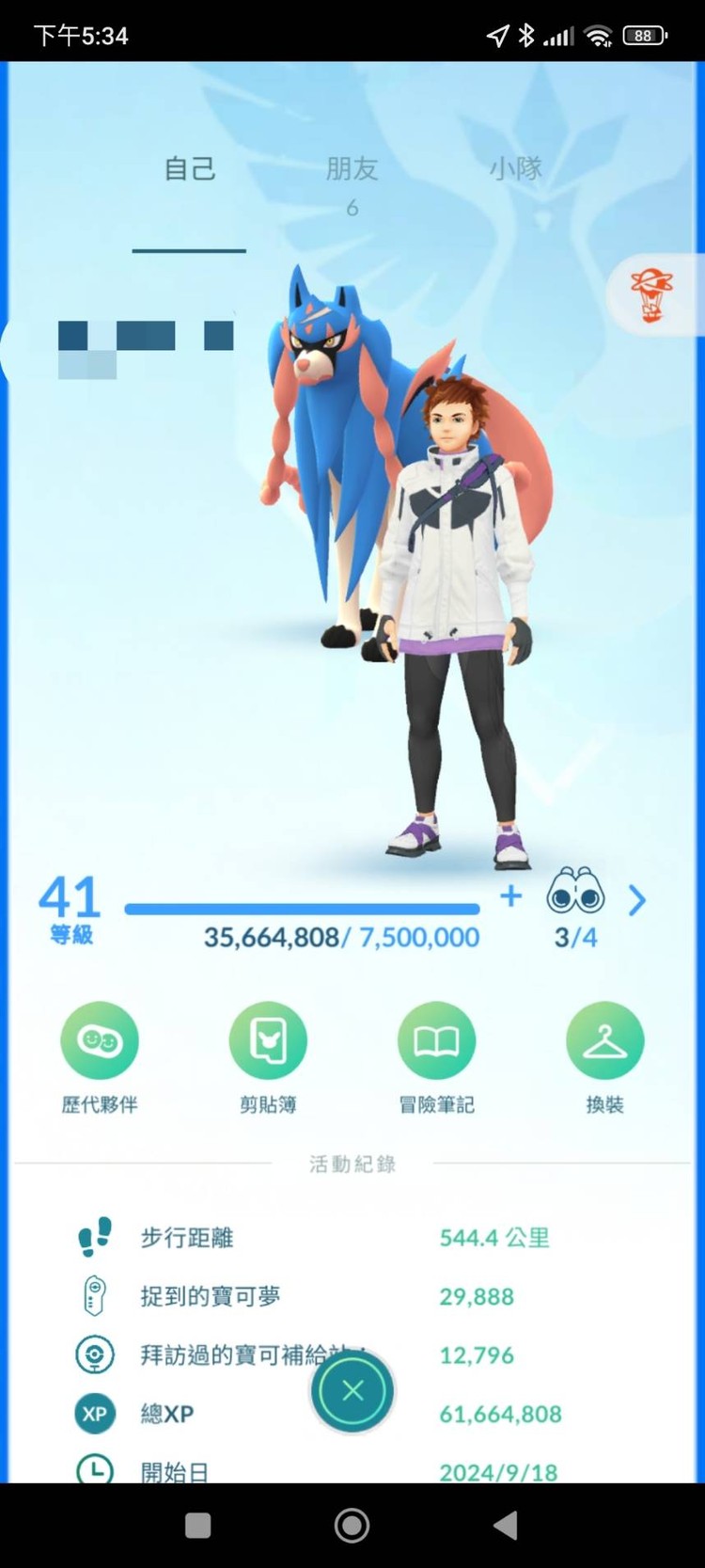Image resolution: width=705 pixels, height=1568 pixels.
Task: Open 換裝 style customization
Action: (x=604, y=1041)
